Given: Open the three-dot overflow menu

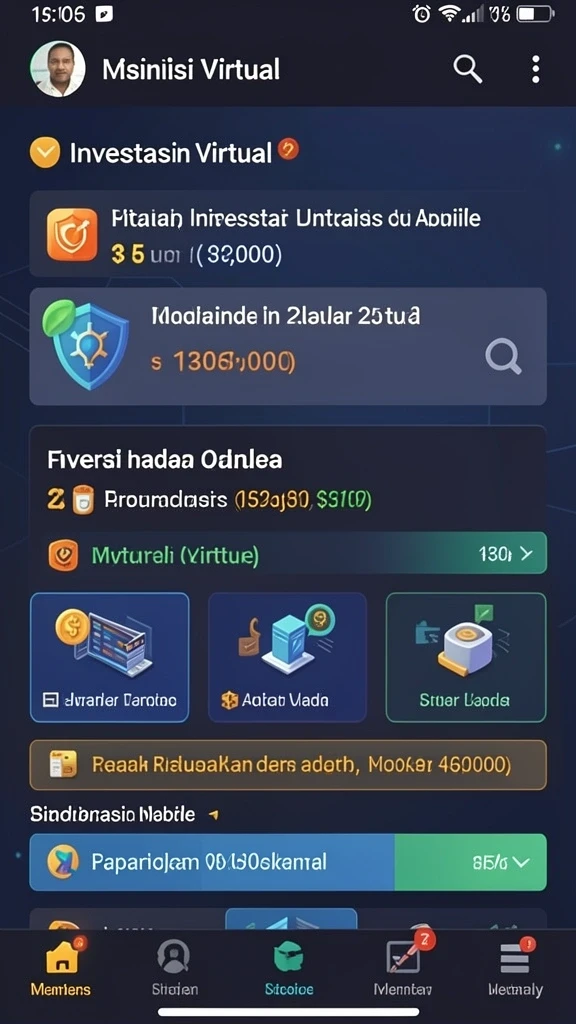Looking at the screenshot, I should [536, 69].
